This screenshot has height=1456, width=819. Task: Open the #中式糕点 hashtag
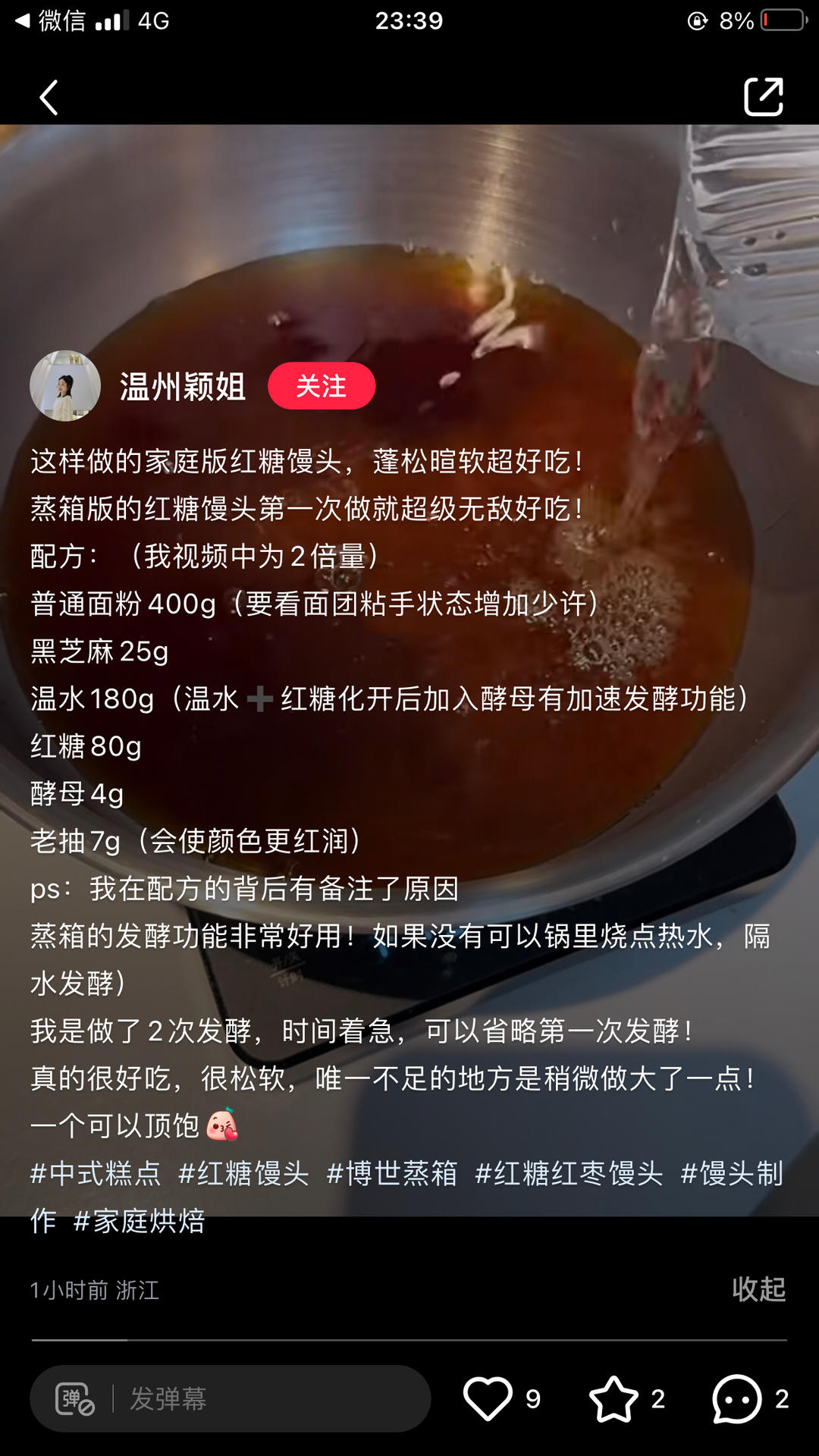(x=96, y=1173)
